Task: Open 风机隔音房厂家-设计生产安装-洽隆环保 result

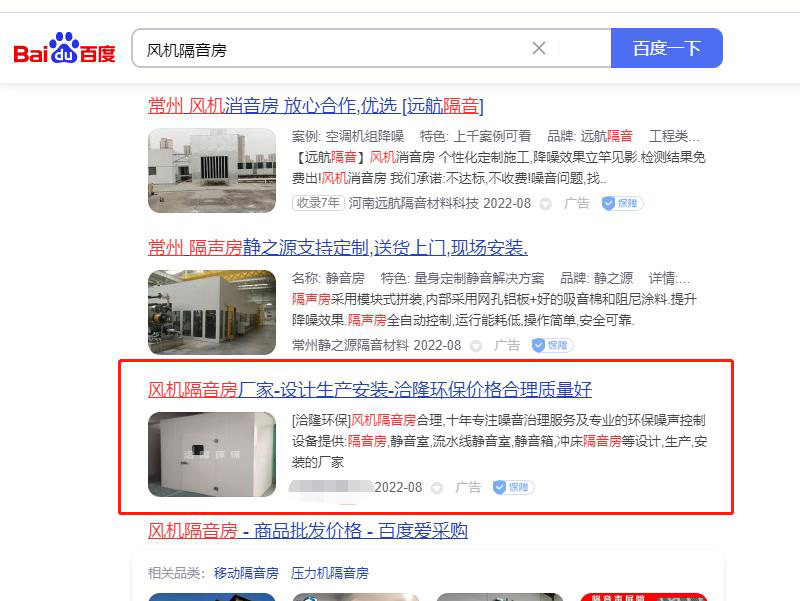Action: point(370,389)
